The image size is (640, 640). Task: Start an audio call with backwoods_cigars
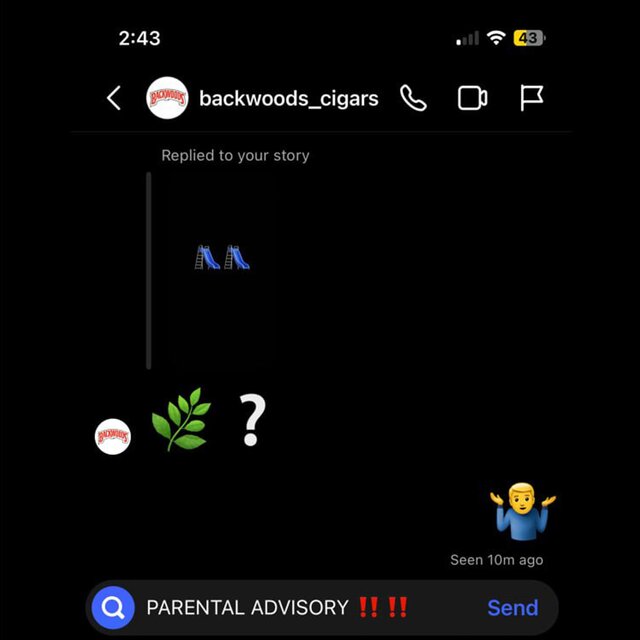[x=413, y=98]
